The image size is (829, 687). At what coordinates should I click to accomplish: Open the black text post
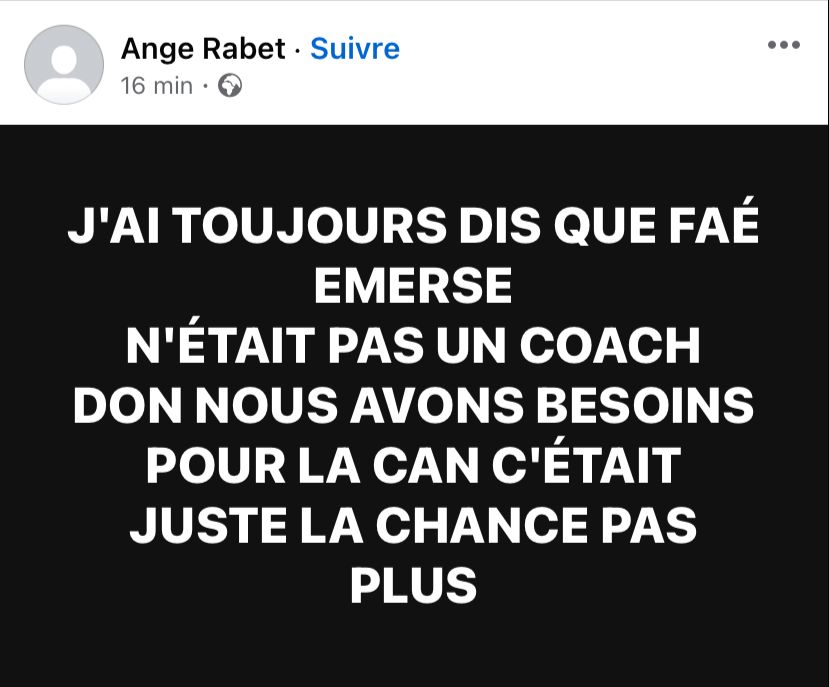click(414, 405)
